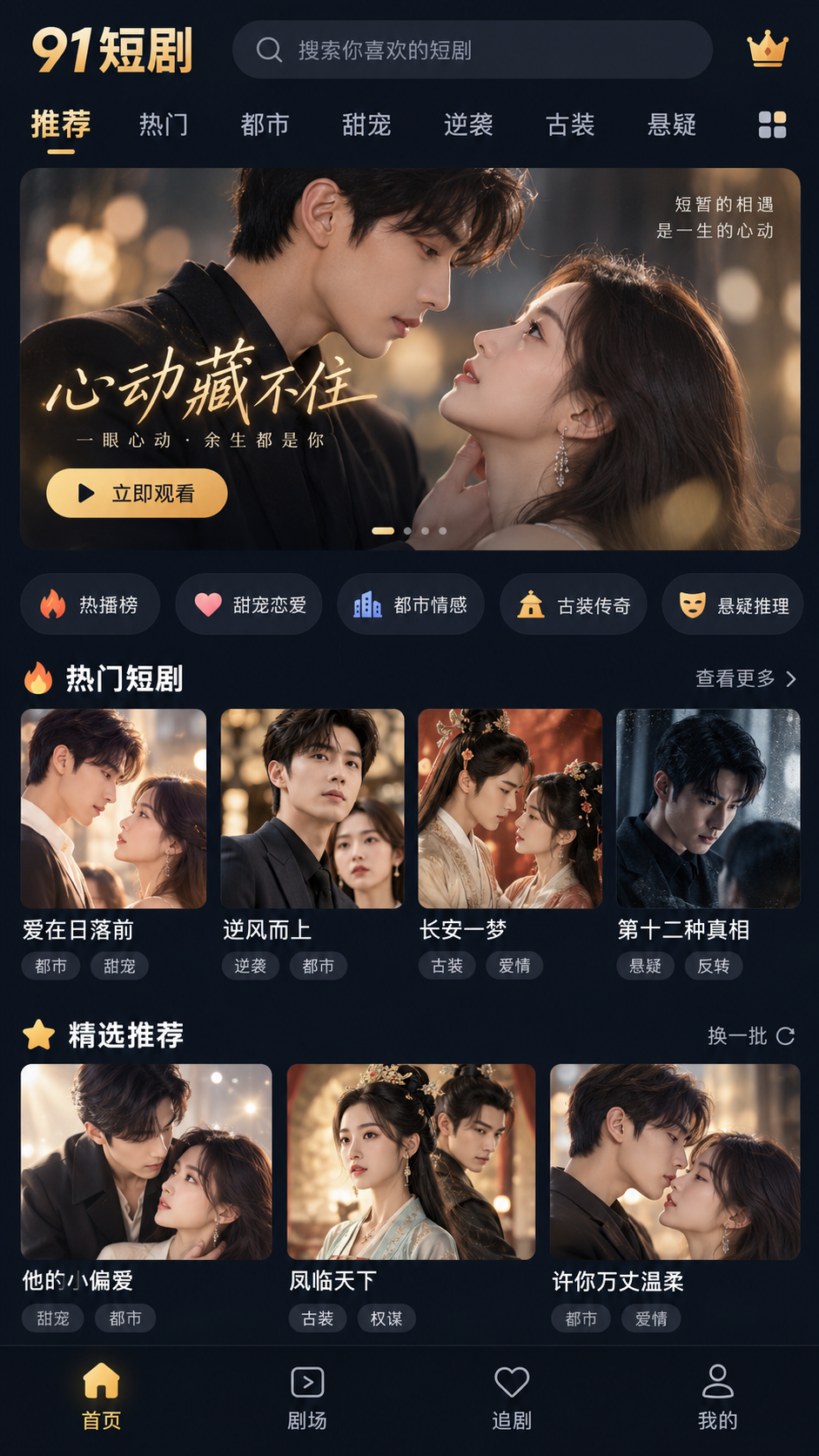Open the 热播榜 chip
The height and width of the screenshot is (1456, 819).
[x=91, y=604]
